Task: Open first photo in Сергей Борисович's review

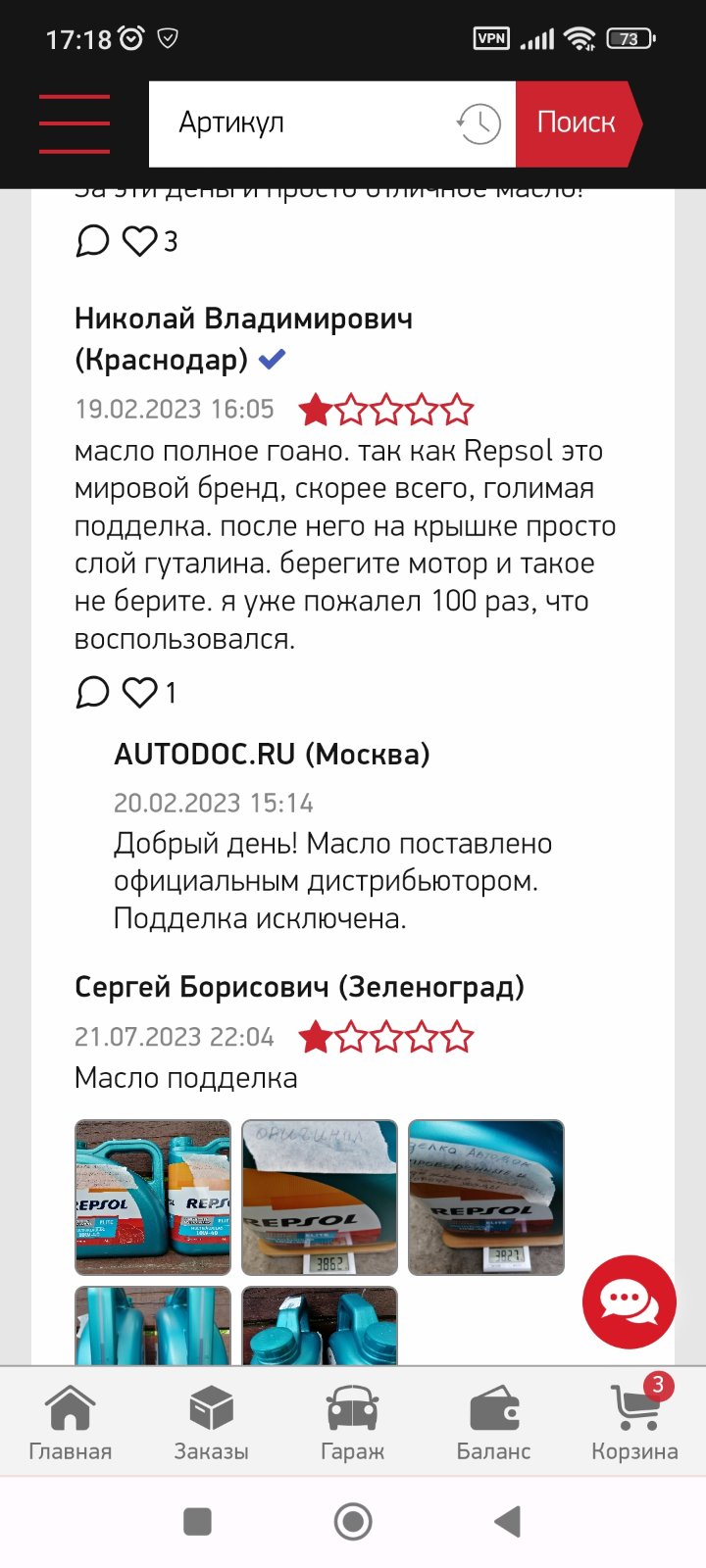Action: 153,1198
